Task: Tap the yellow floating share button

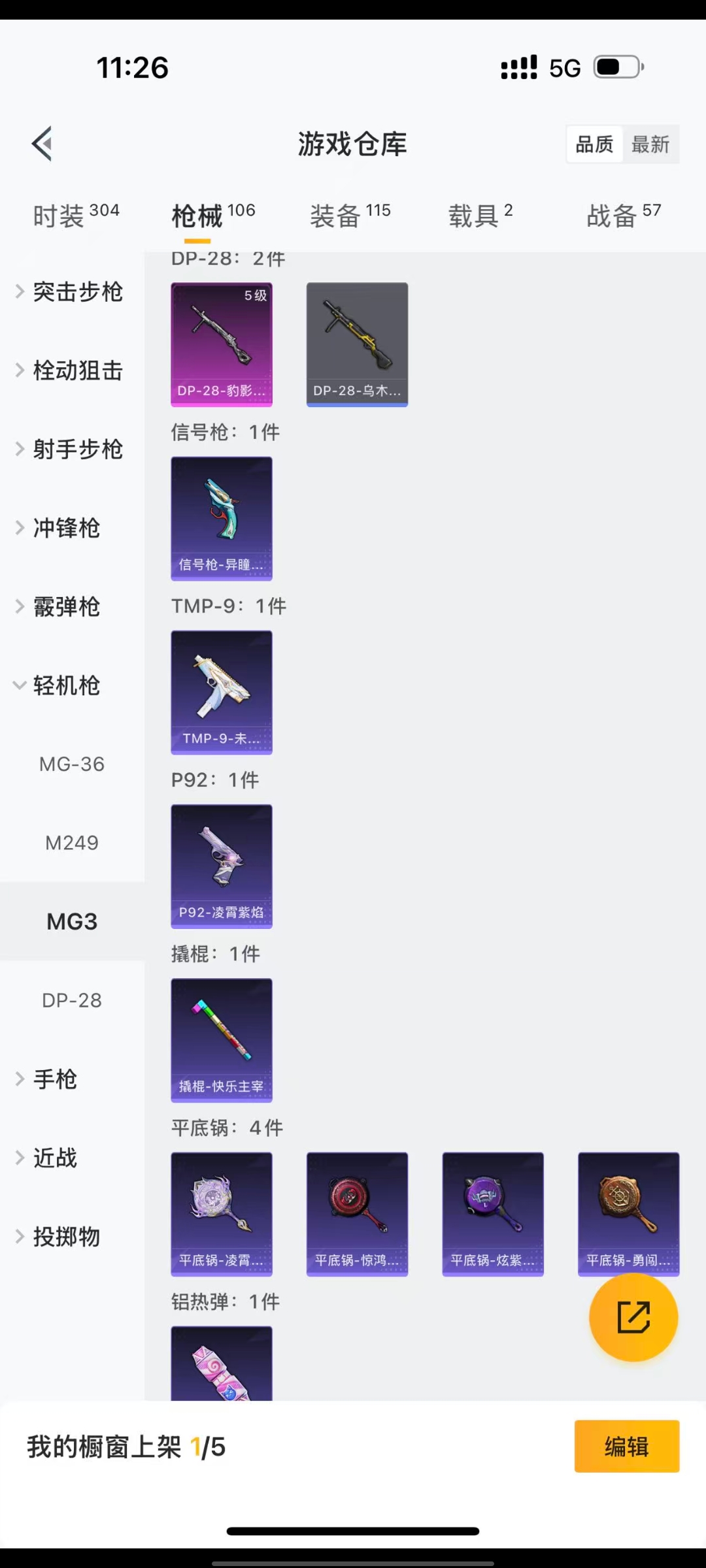Action: [x=633, y=1317]
